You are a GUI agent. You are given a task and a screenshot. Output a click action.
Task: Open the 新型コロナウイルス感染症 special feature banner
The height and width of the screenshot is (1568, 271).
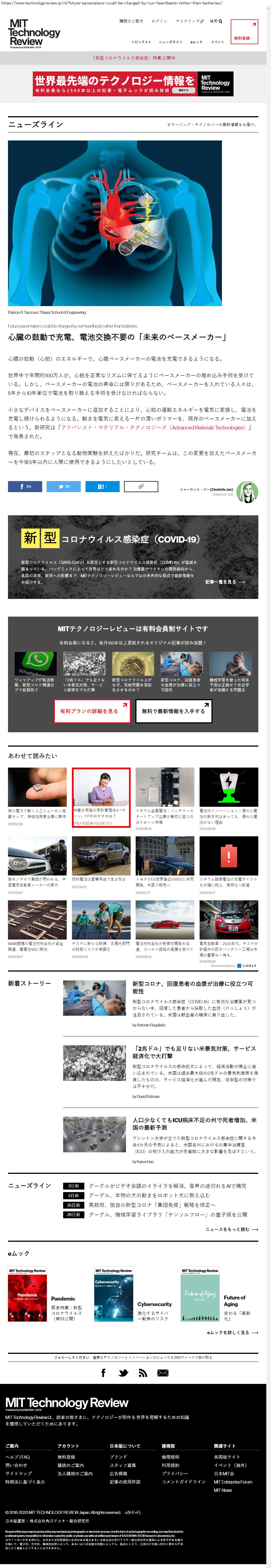tap(134, 58)
